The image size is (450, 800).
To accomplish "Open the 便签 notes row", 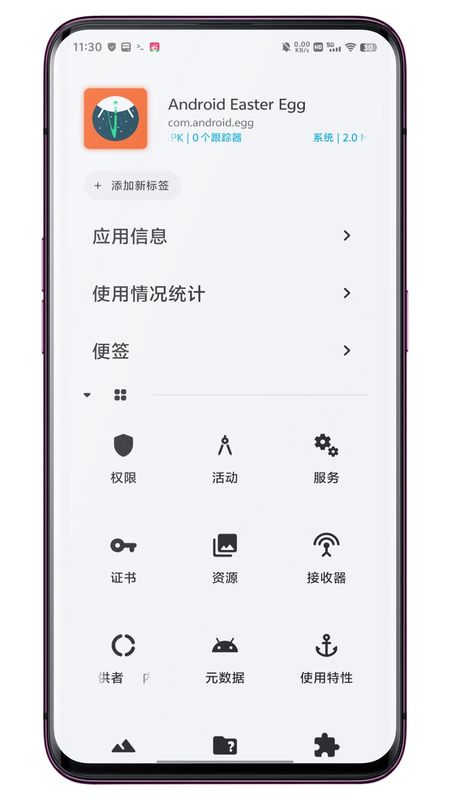I will [x=224, y=351].
